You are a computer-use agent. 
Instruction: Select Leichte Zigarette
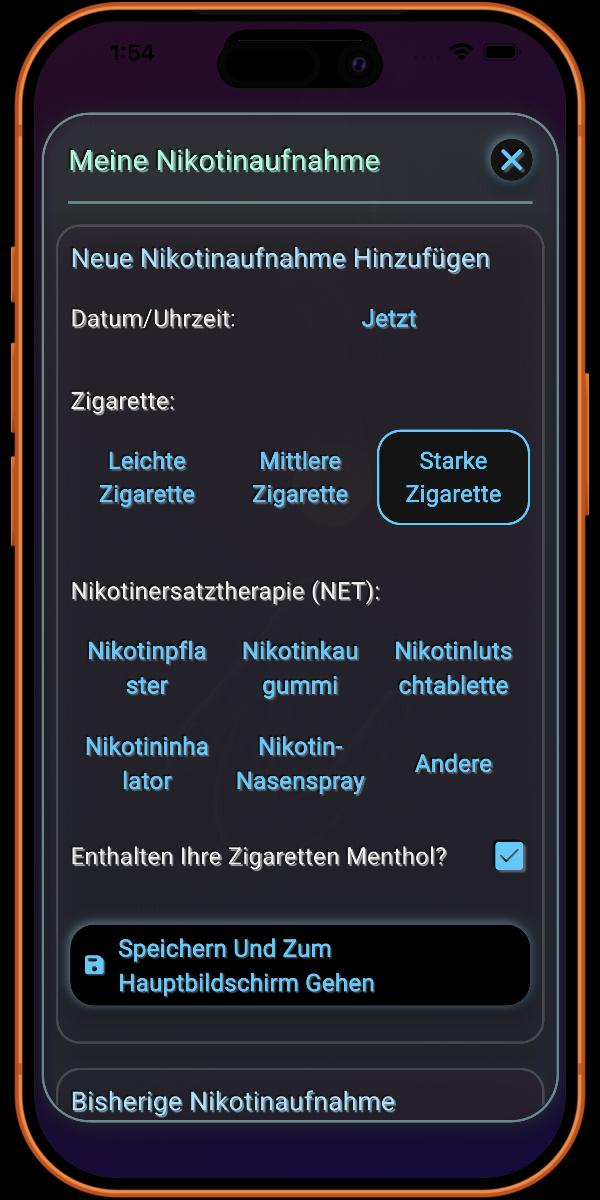click(x=147, y=478)
